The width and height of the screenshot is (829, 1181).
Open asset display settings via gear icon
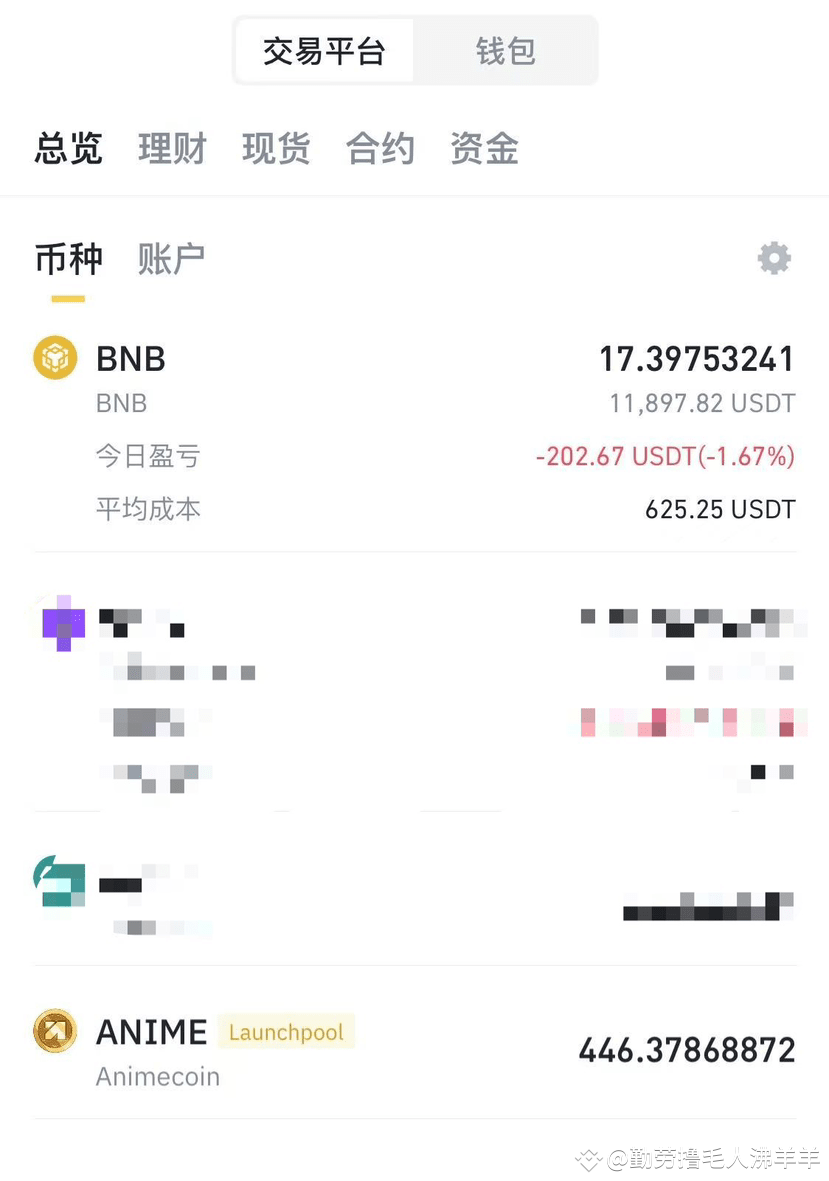coord(772,257)
